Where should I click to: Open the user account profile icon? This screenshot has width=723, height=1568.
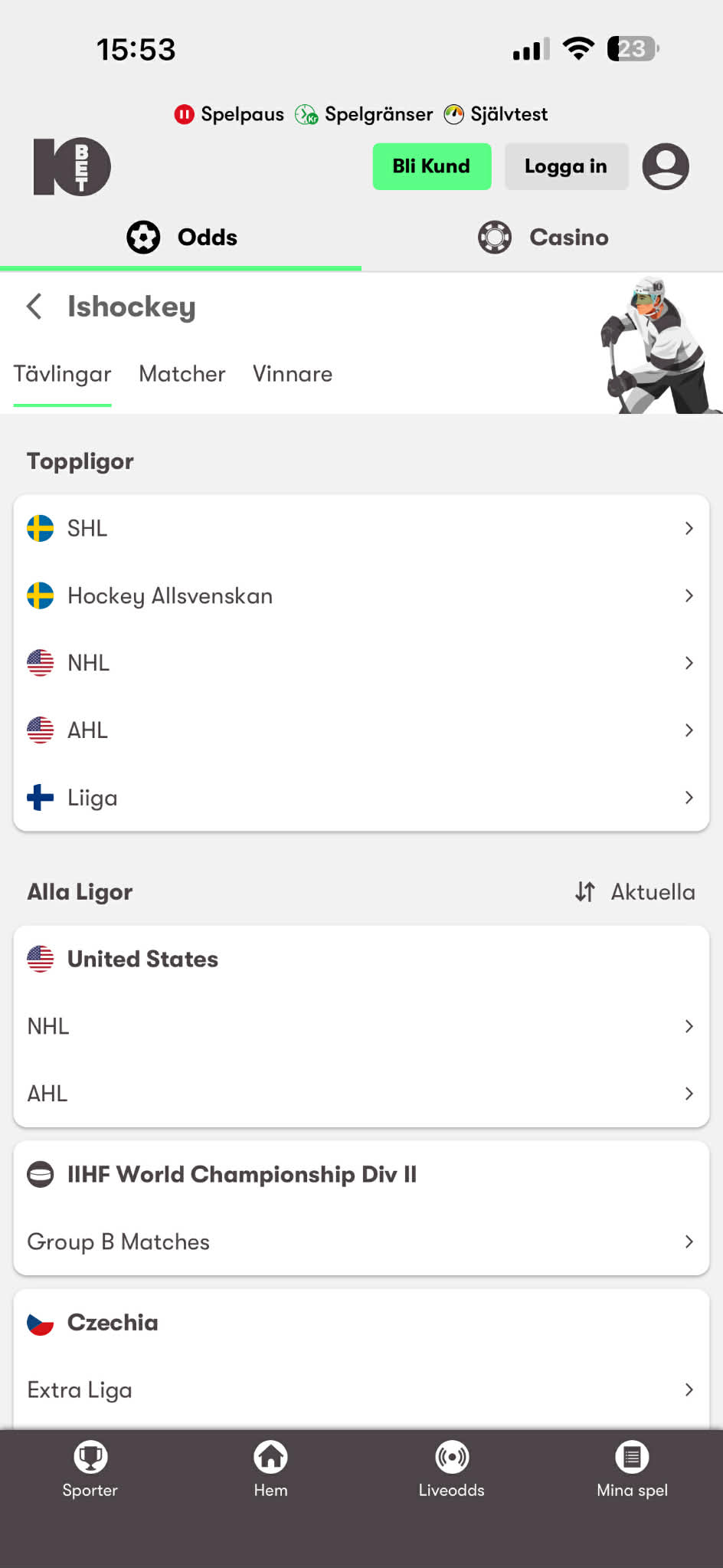pyautogui.click(x=665, y=166)
